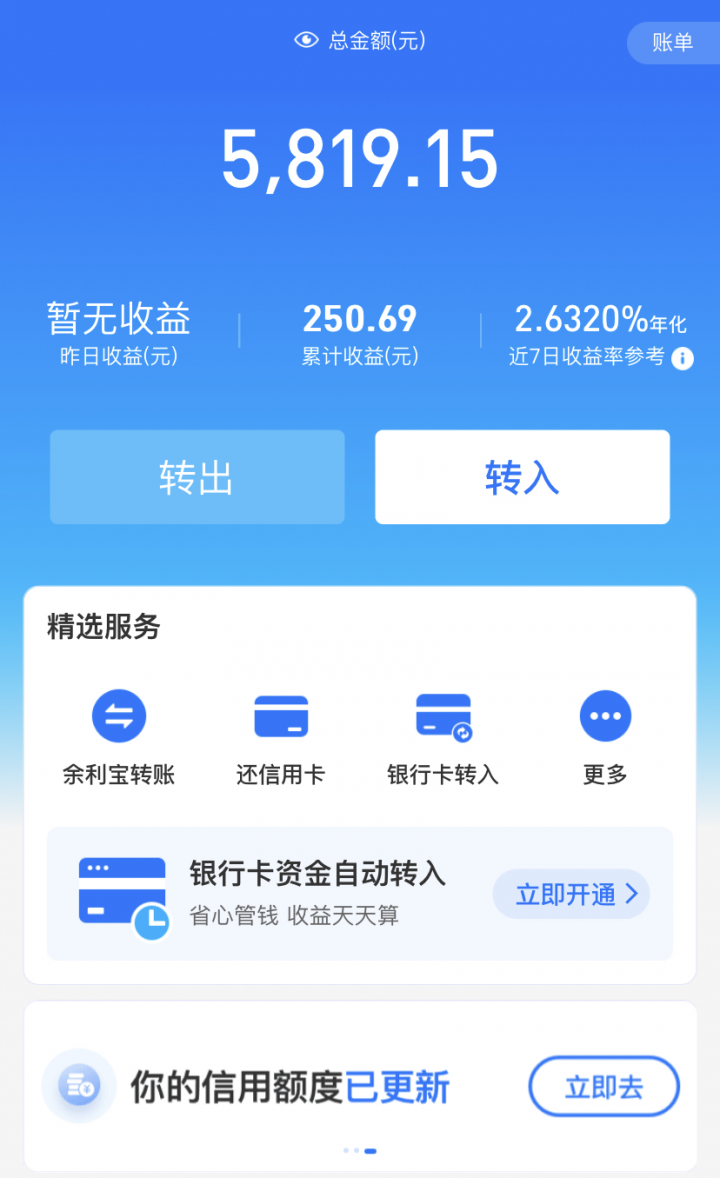Tap the 余利宝转账 transfer icon
Image resolution: width=720 pixels, height=1178 pixels.
click(118, 715)
